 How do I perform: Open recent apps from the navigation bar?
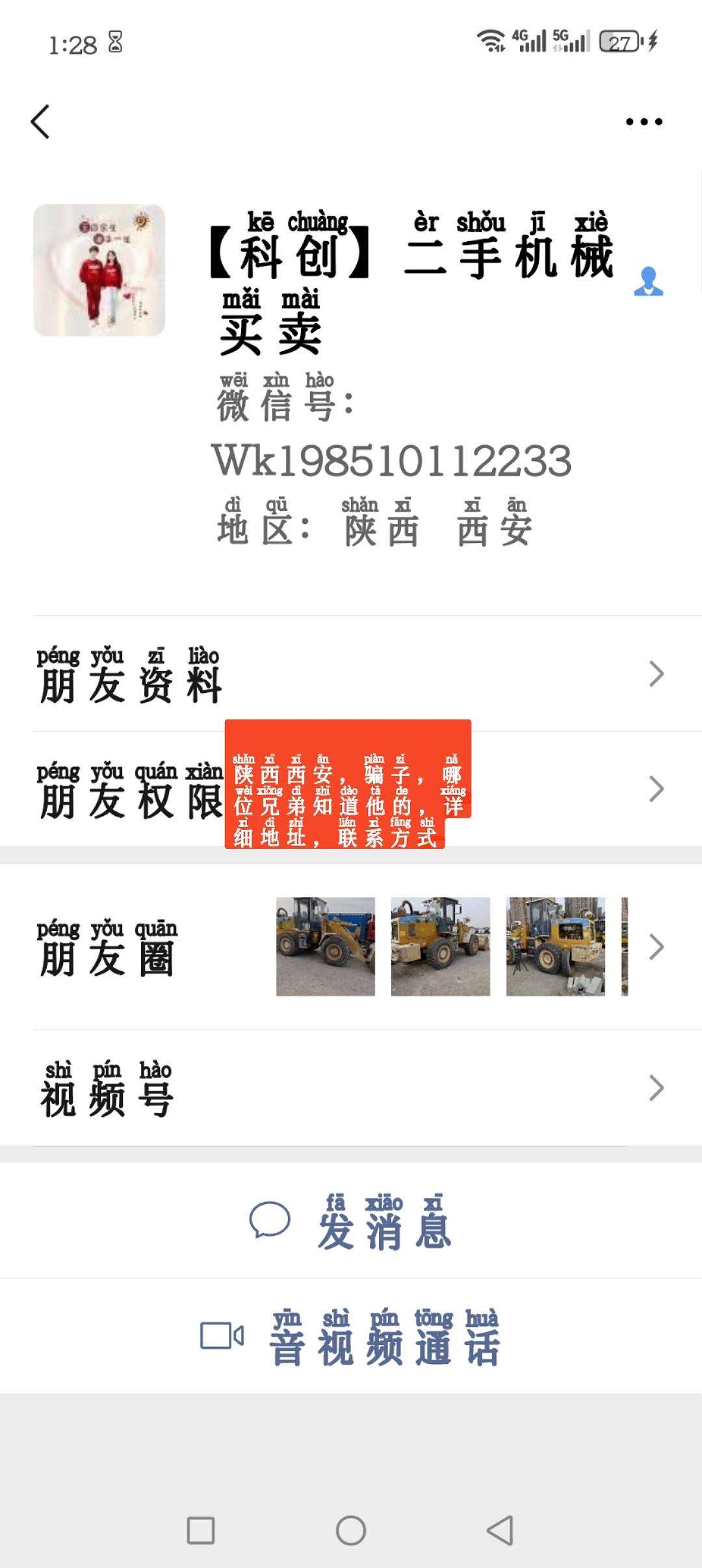point(201,1530)
